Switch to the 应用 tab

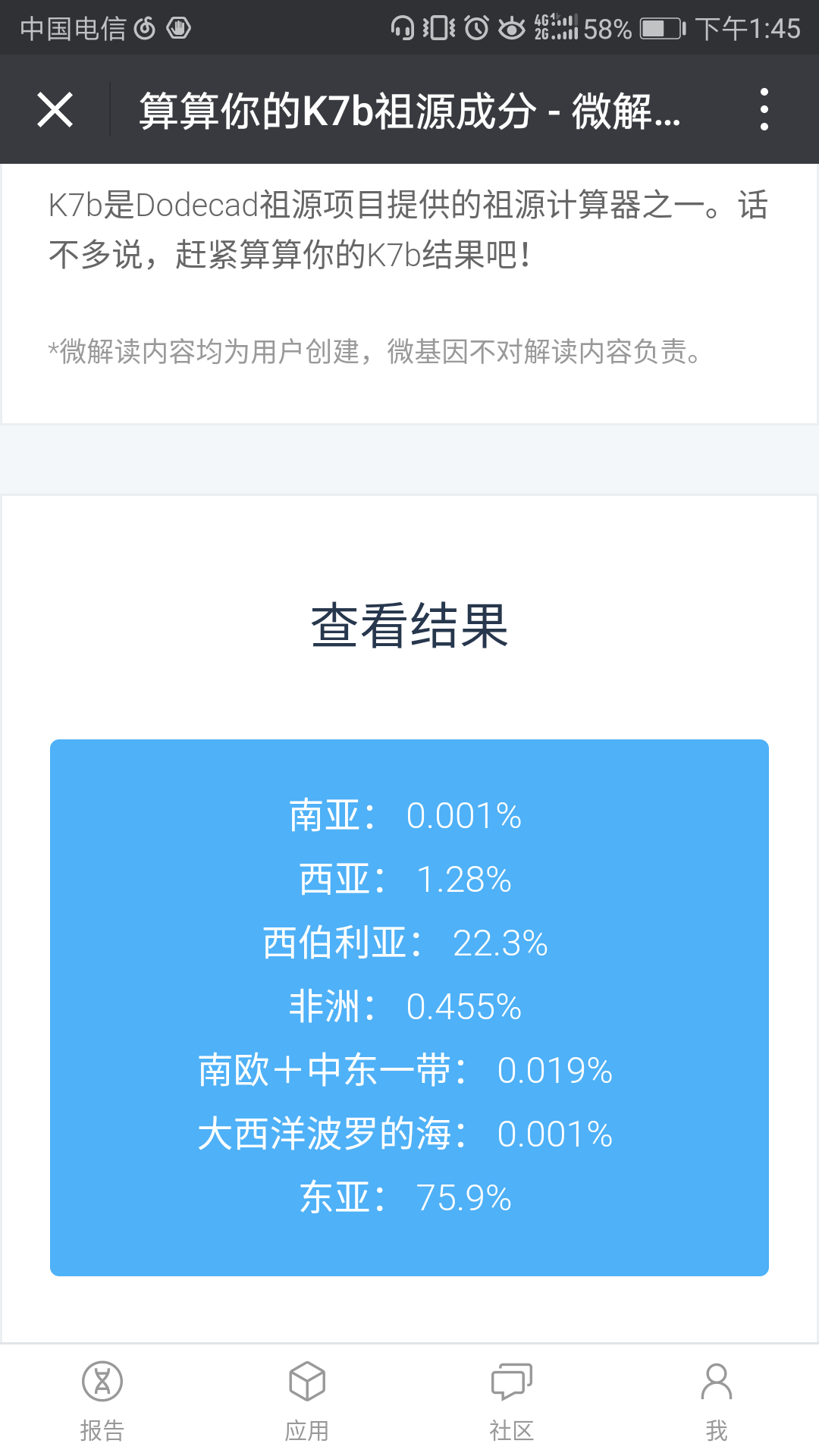coord(307,1401)
